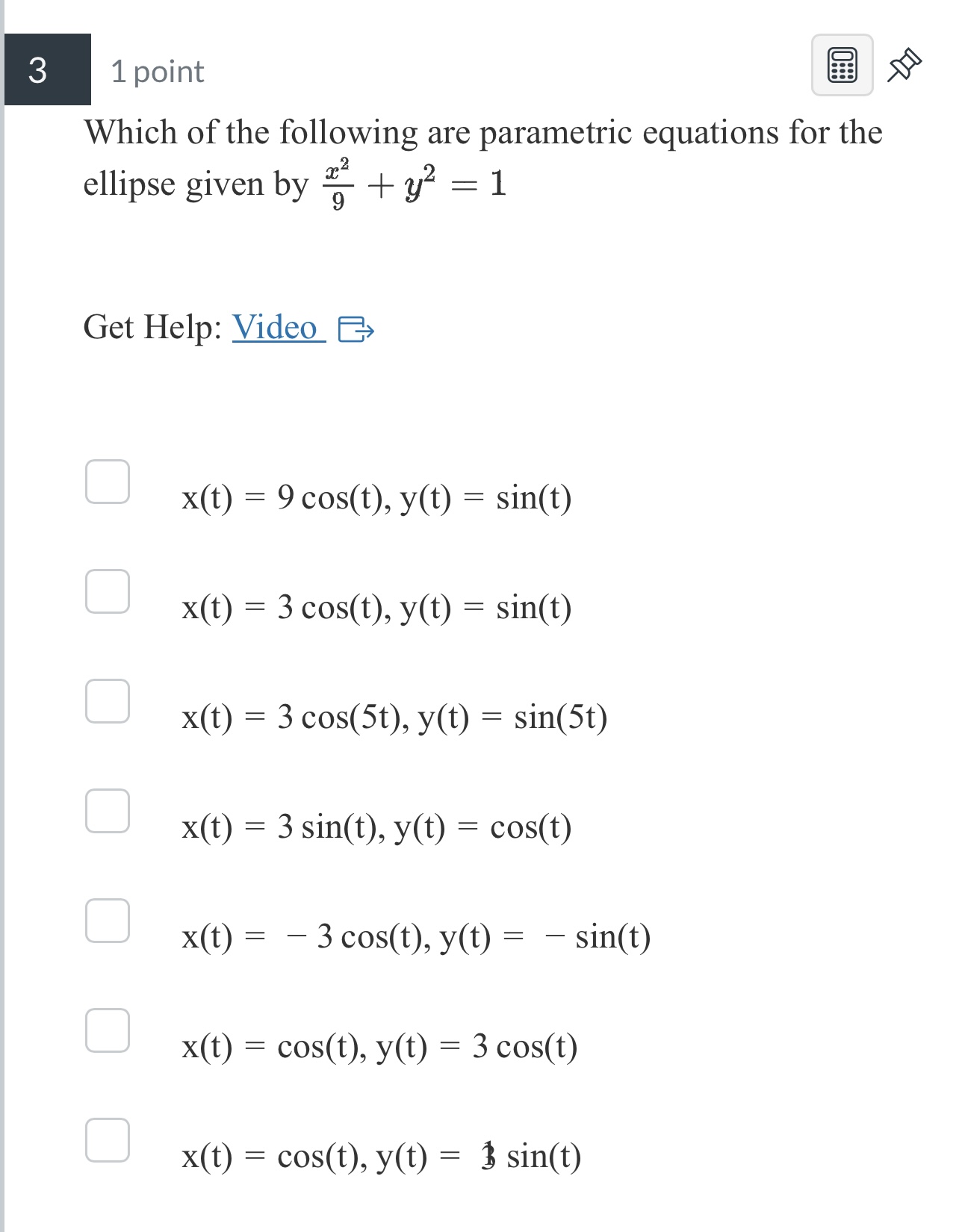Check x(t) = 9 cos(t), y(t) = sin(t)
Image resolution: width=962 pixels, height=1232 pixels.
click(108, 482)
